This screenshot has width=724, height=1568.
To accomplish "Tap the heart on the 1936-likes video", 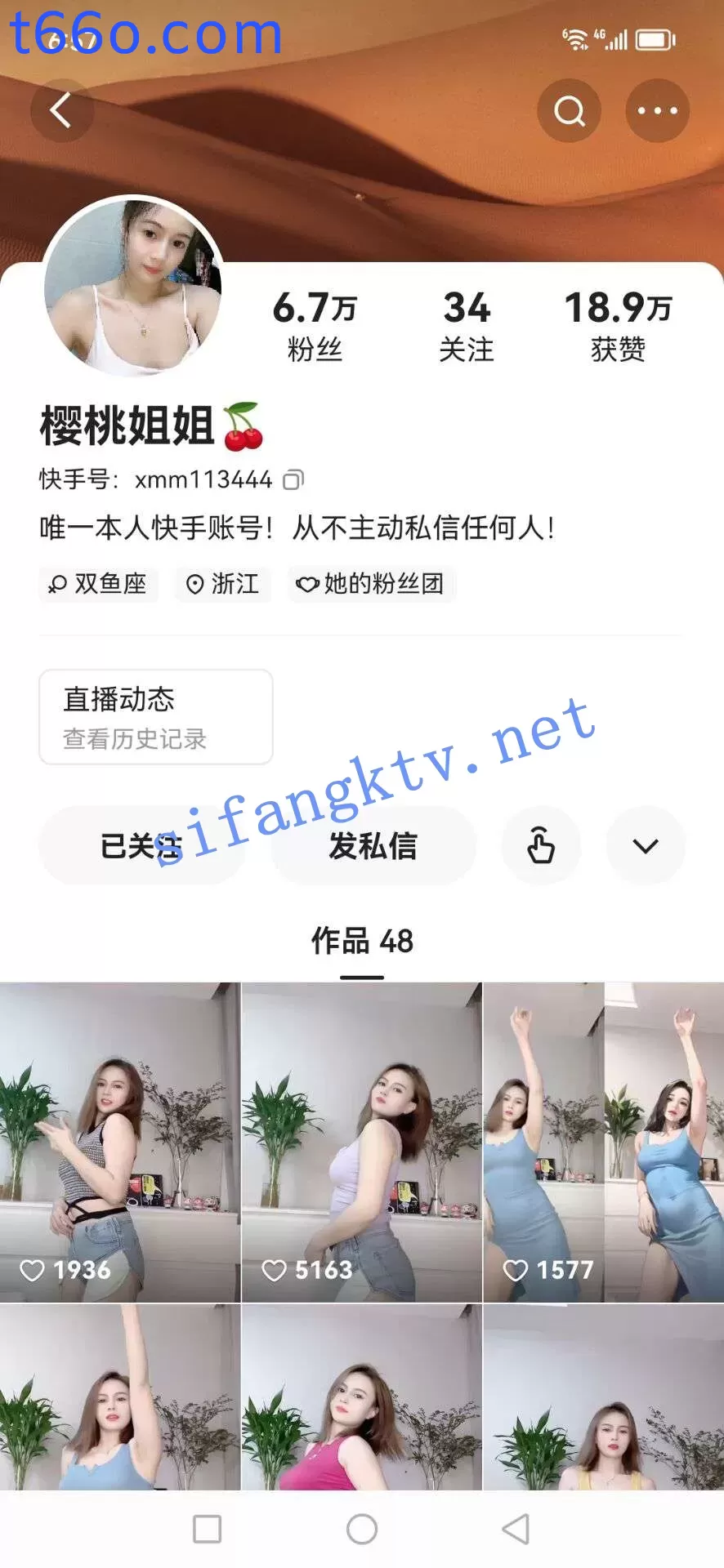I will (33, 1270).
